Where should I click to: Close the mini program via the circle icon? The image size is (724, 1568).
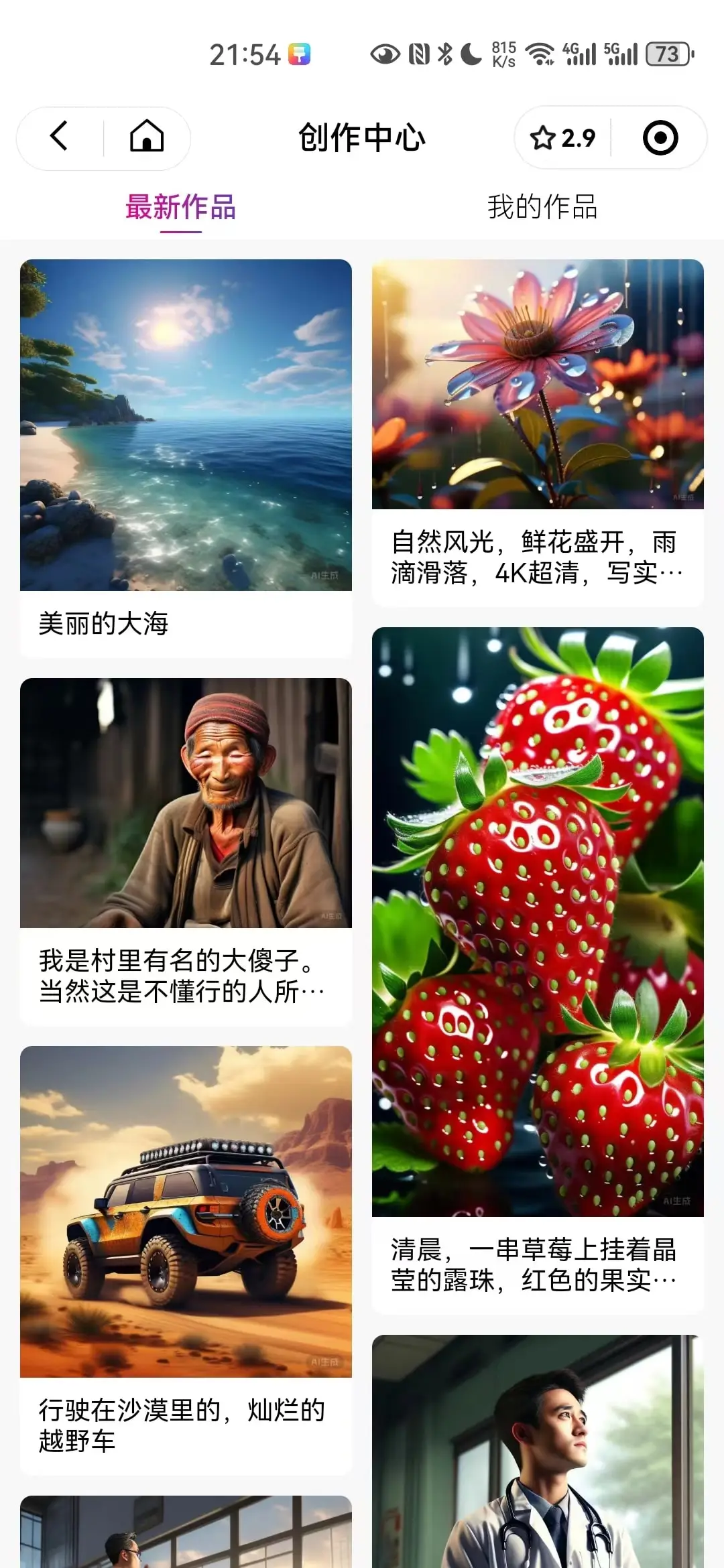[660, 138]
